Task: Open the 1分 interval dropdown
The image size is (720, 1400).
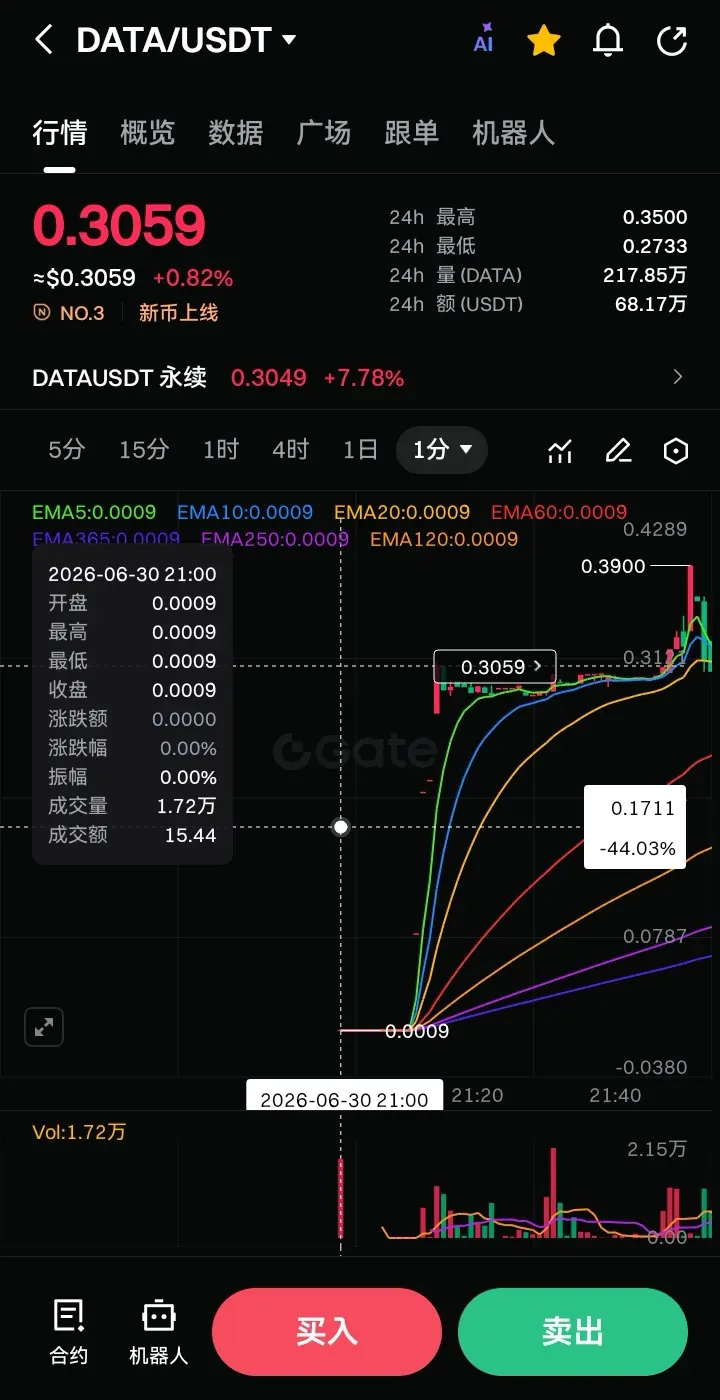Action: tap(442, 450)
